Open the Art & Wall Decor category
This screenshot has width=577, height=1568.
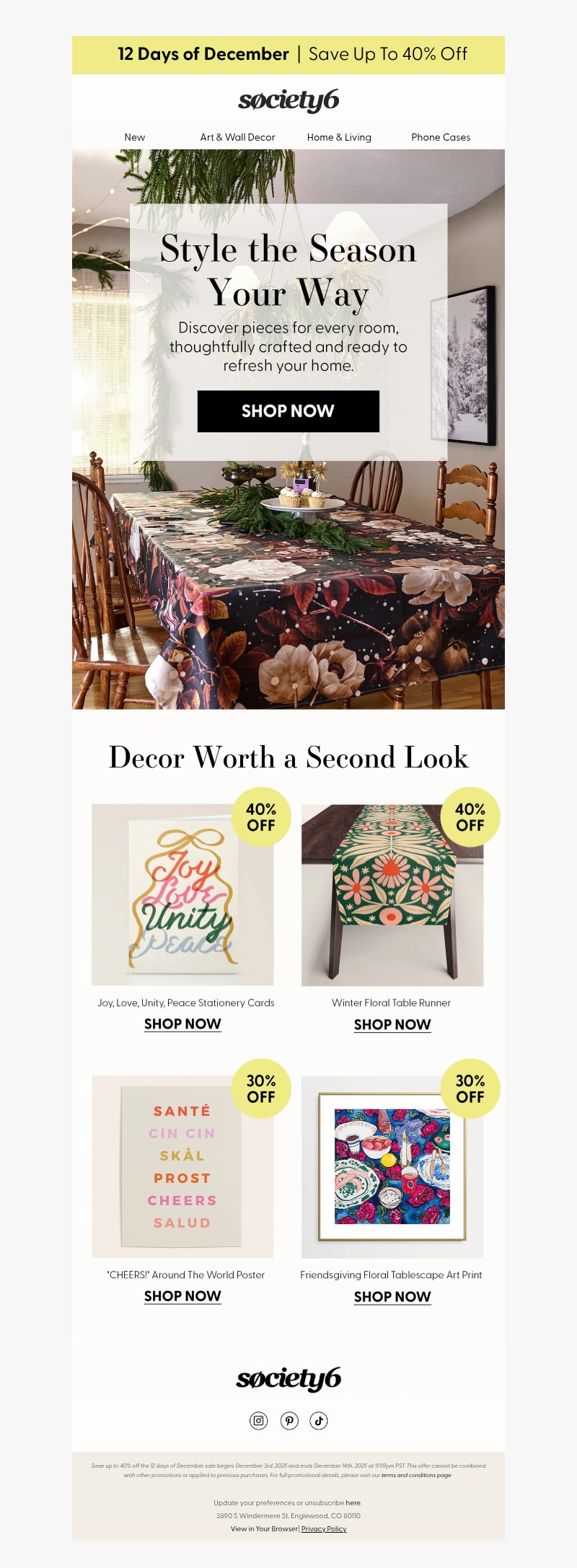point(237,137)
